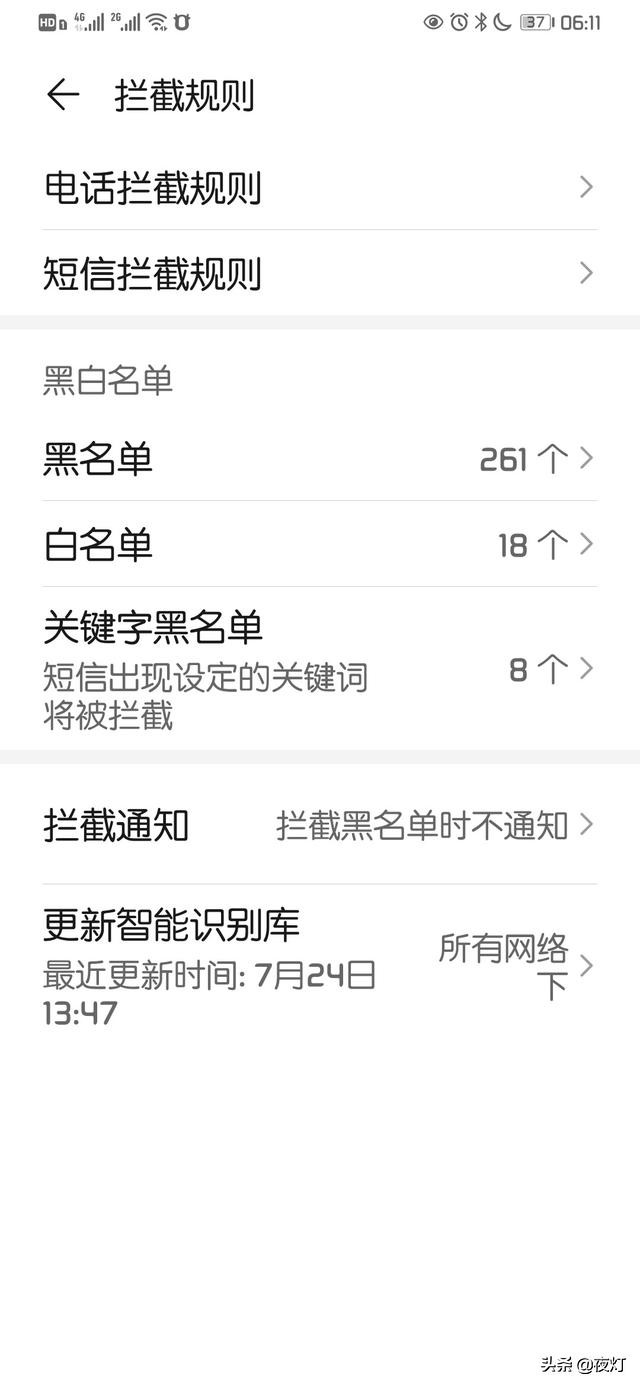This screenshot has height=1387, width=640.
Task: Open 关键字黑名单 keyword list
Action: (x=320, y=668)
